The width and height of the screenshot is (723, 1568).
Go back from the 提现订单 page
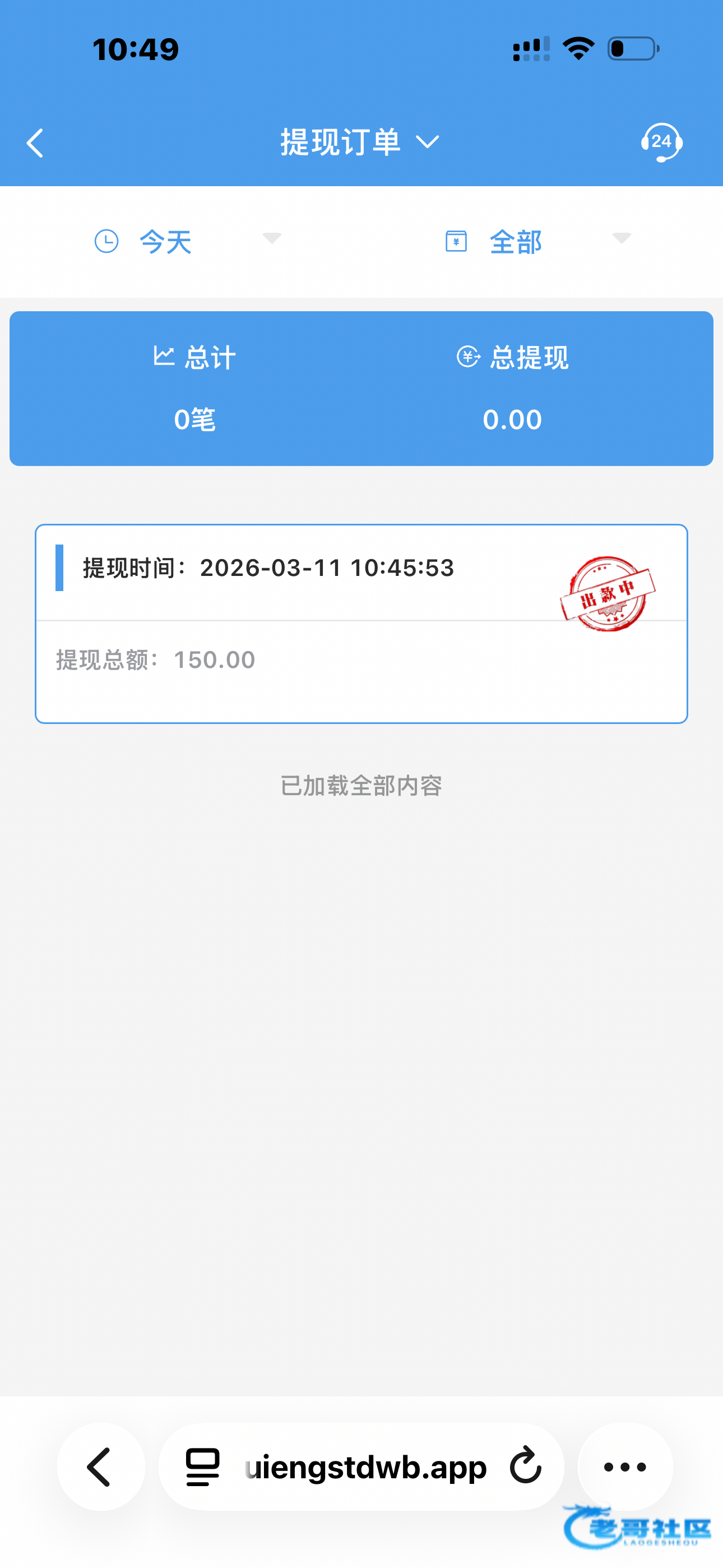click(35, 143)
